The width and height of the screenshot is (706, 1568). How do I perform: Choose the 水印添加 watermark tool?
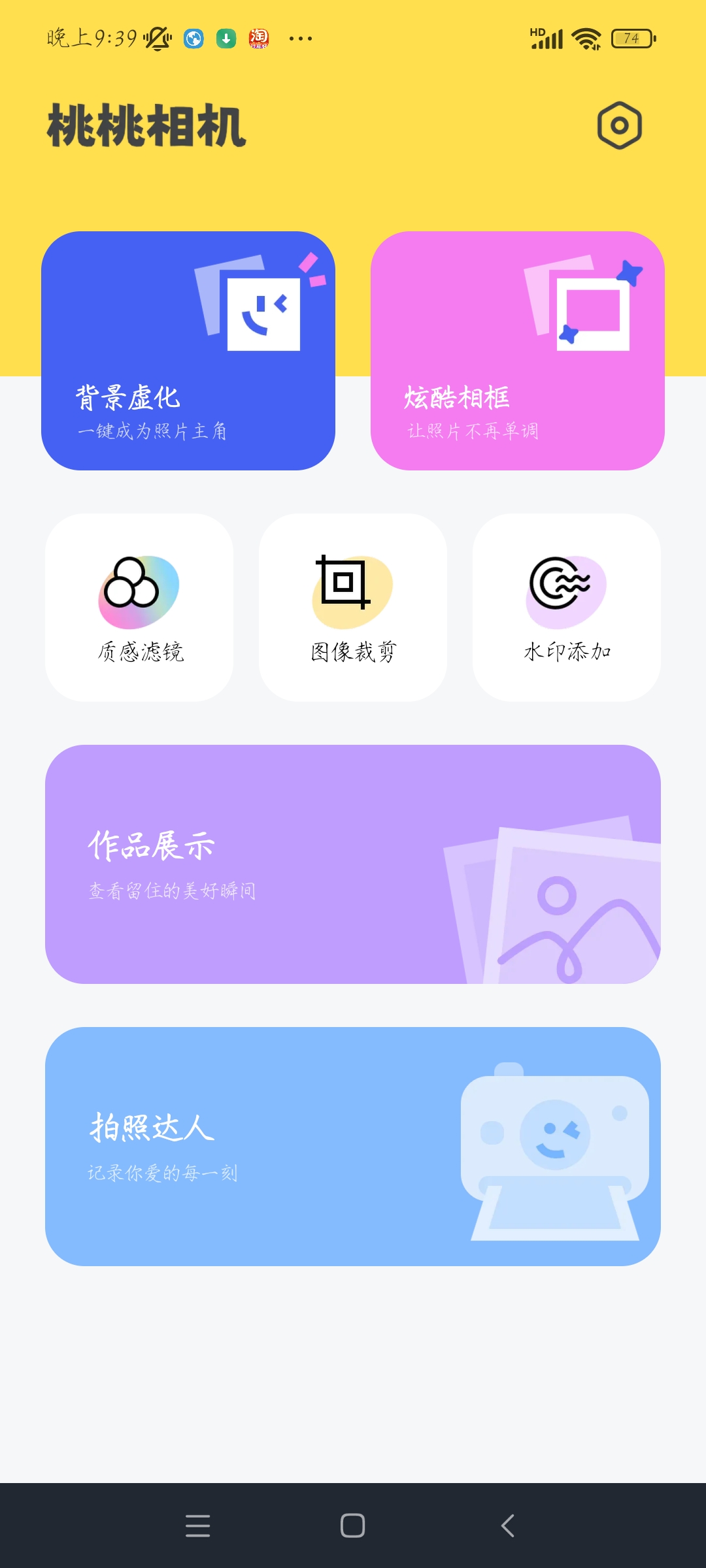tap(567, 608)
